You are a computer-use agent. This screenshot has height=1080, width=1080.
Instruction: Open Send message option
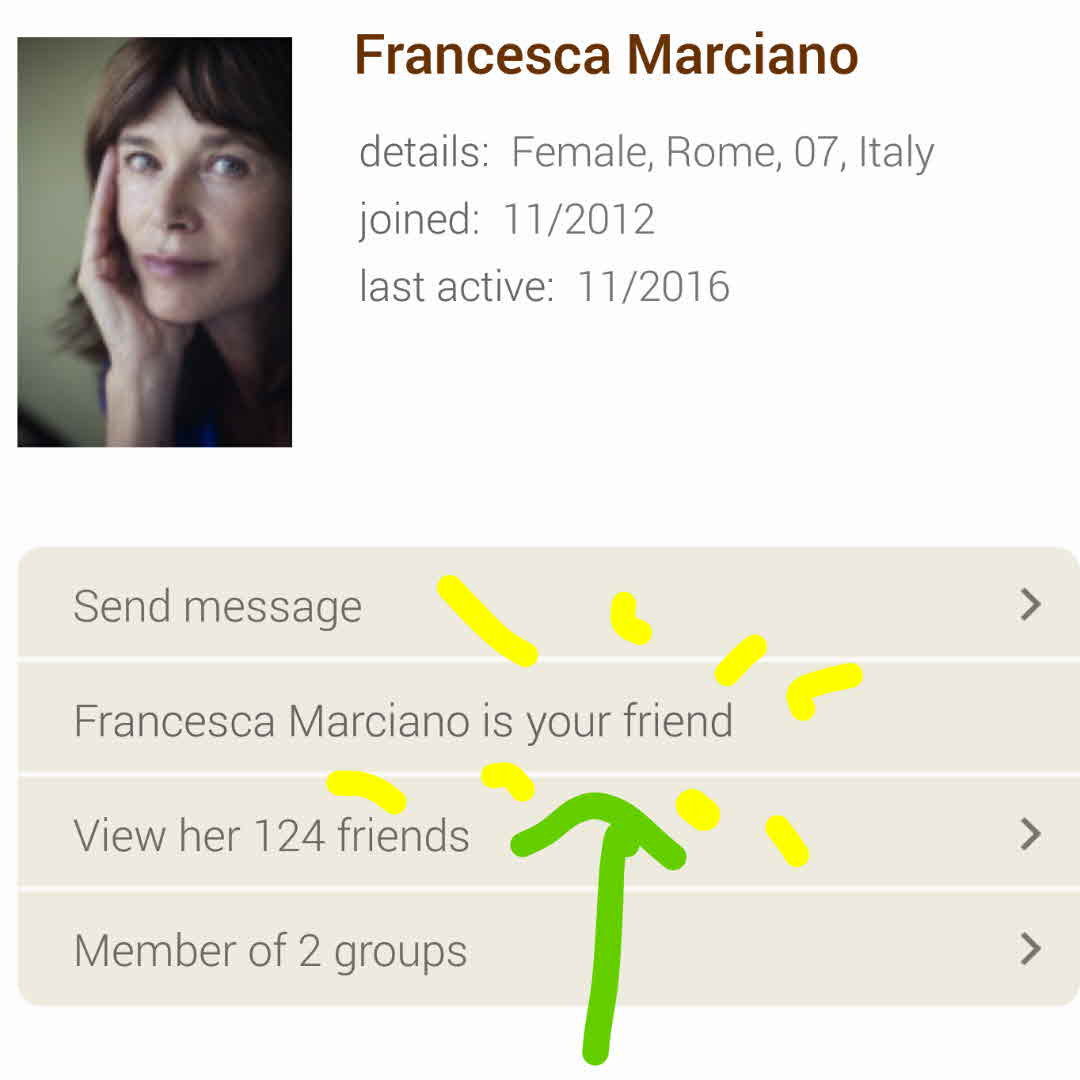pyautogui.click(x=218, y=606)
